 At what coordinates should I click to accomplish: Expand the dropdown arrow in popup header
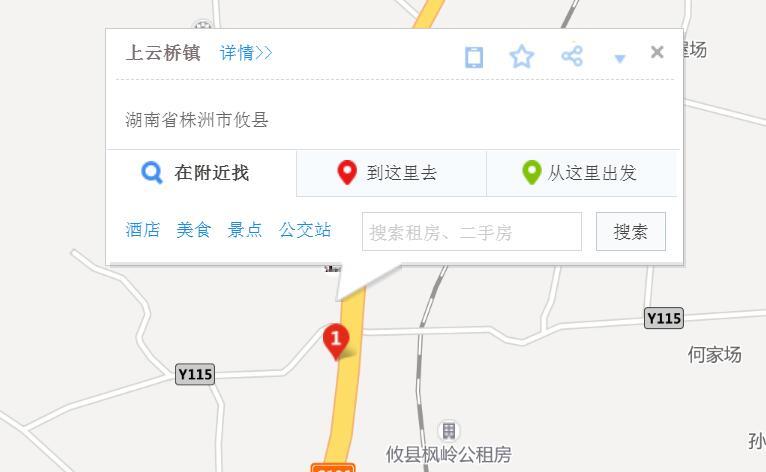(x=620, y=59)
